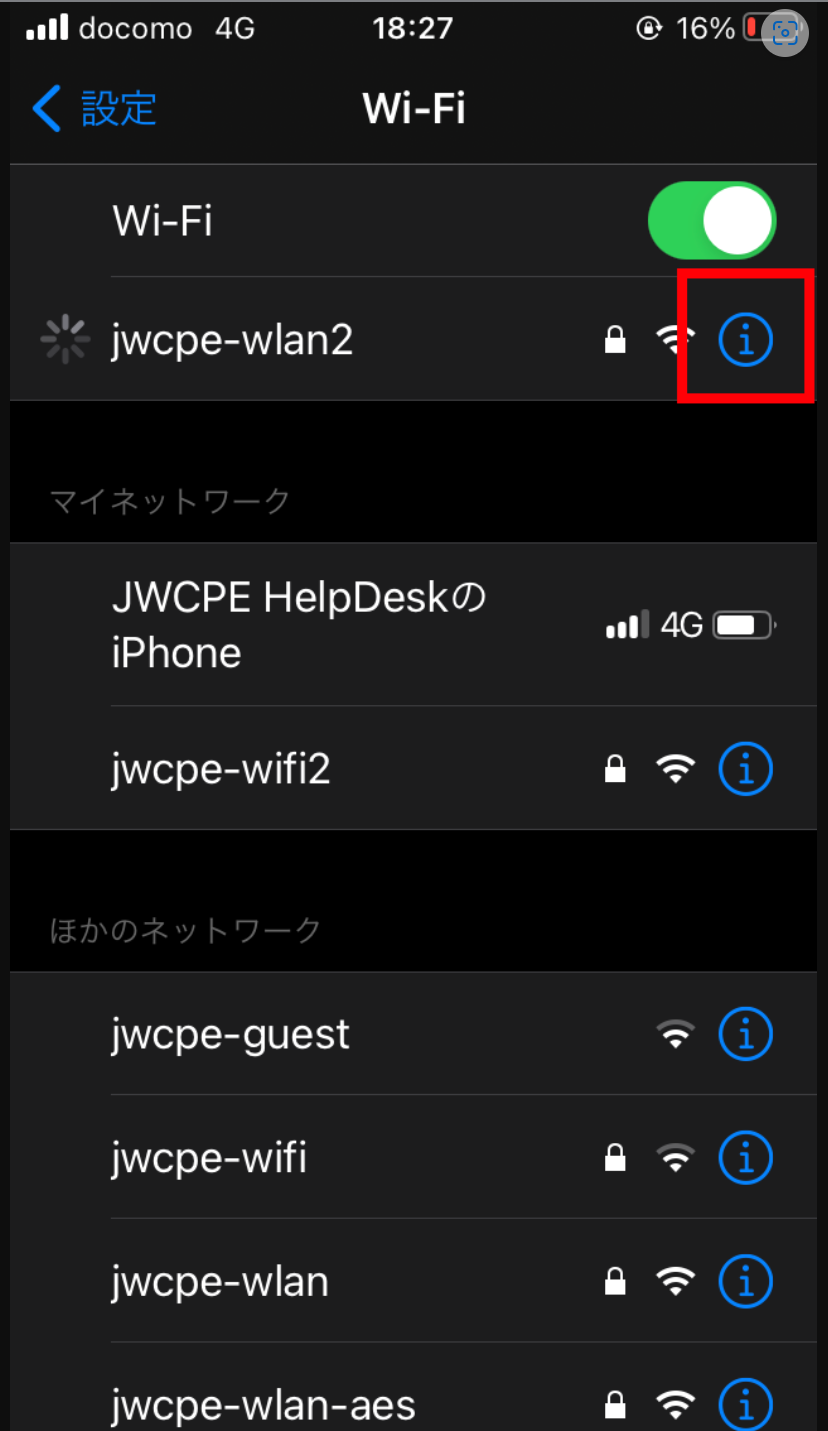Go back to 設定
828x1431 pixels.
tap(94, 108)
